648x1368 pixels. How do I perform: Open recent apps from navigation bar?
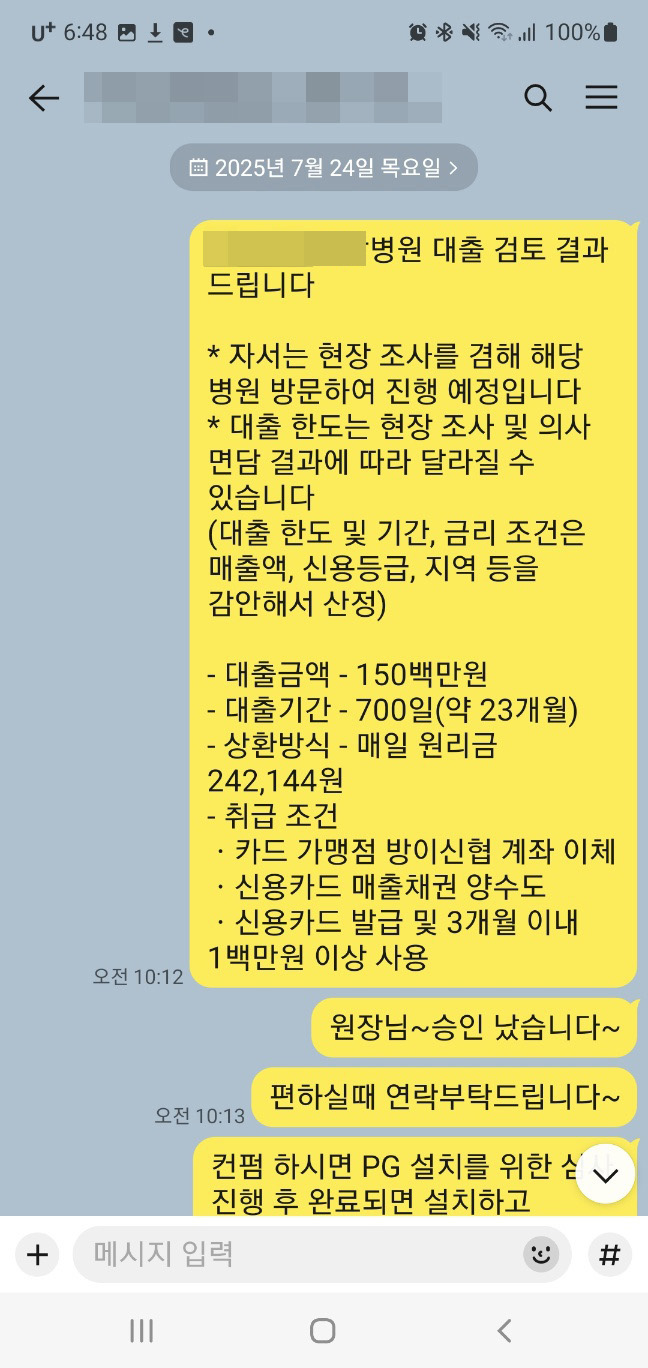click(x=141, y=1330)
